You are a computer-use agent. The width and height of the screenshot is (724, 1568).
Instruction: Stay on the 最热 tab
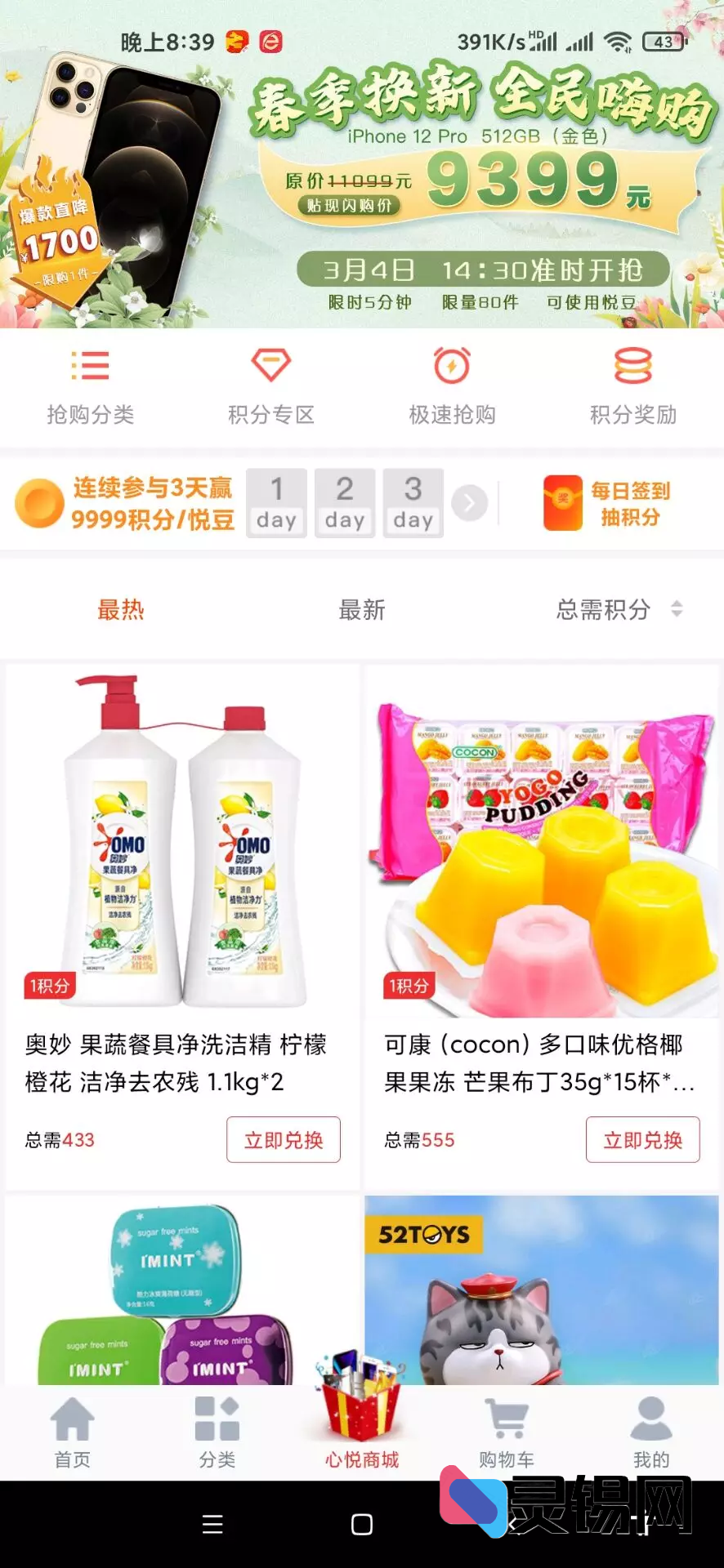(119, 610)
